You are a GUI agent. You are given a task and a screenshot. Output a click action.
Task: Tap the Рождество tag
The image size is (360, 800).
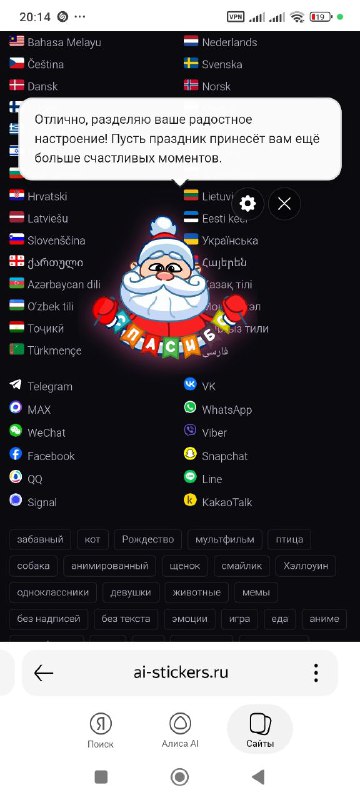click(148, 539)
